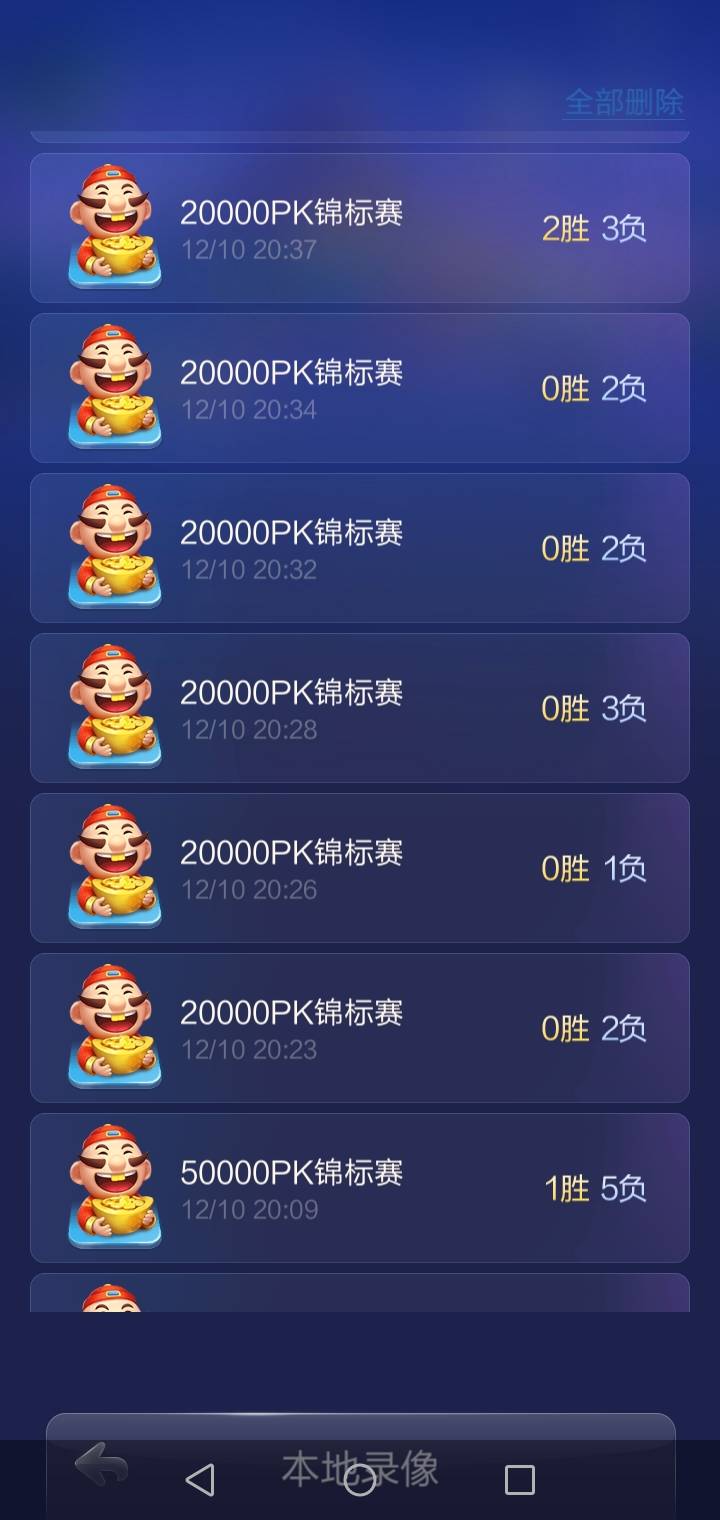Tap the gold ingot mascot beside the 20:28 match
720x1520 pixels.
[x=112, y=708]
